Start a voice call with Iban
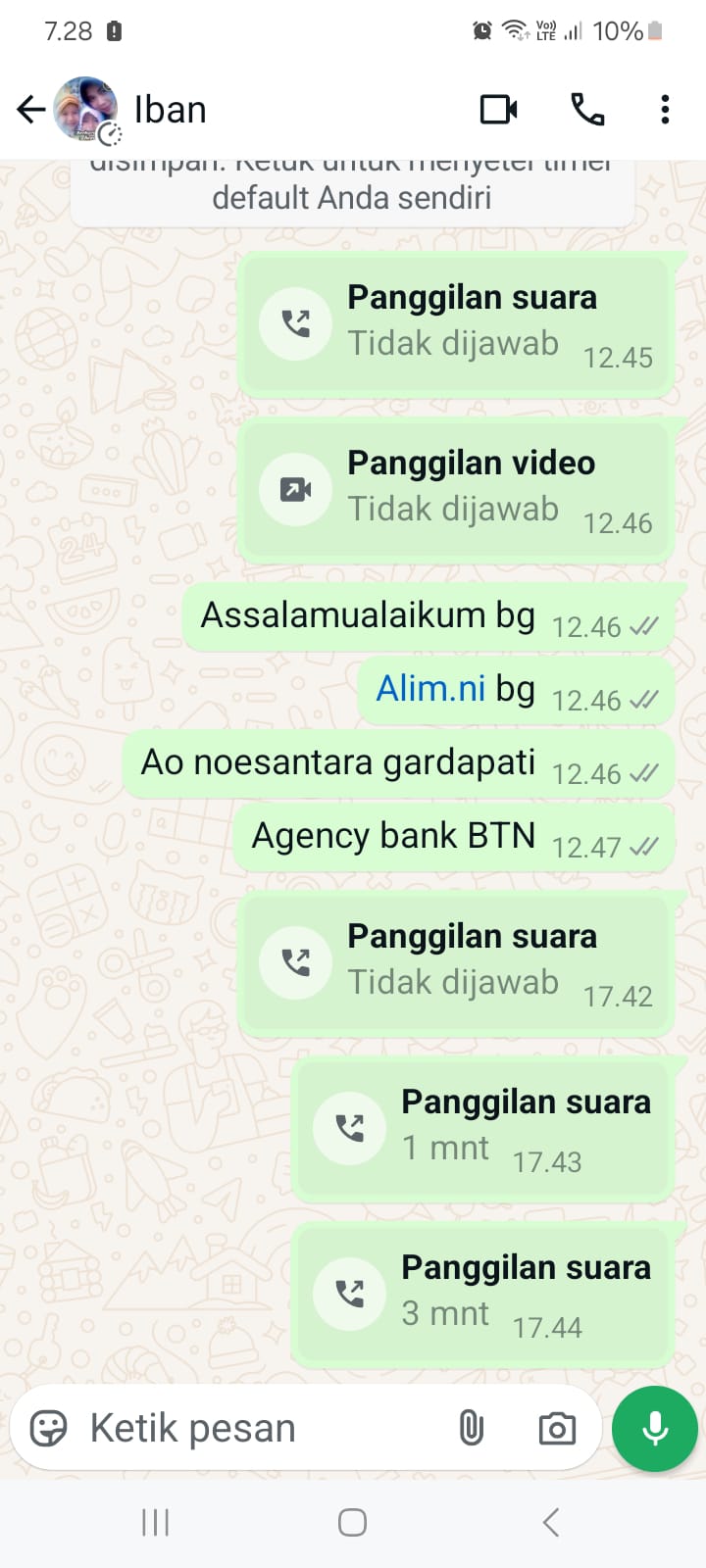The image size is (706, 1568). [x=587, y=110]
